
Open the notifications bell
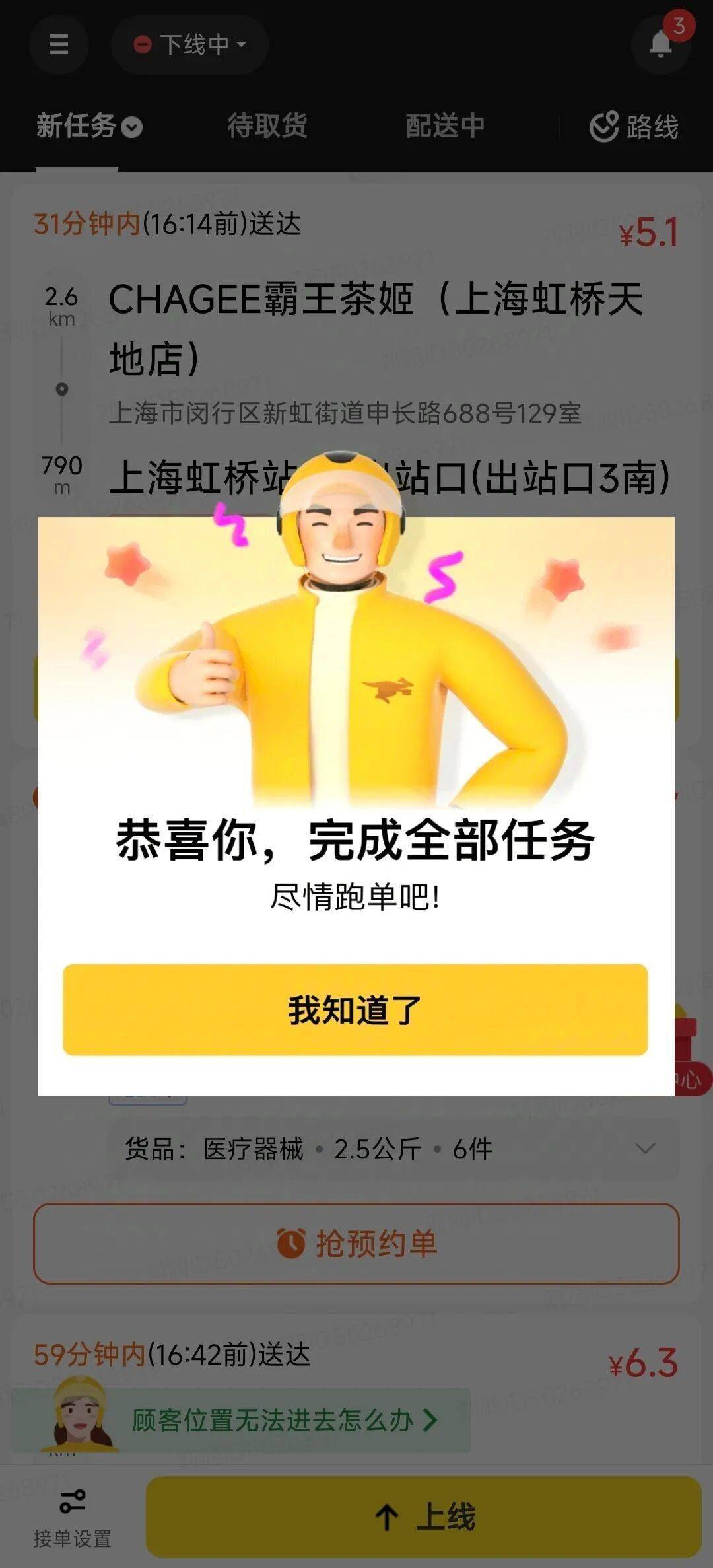(x=661, y=44)
